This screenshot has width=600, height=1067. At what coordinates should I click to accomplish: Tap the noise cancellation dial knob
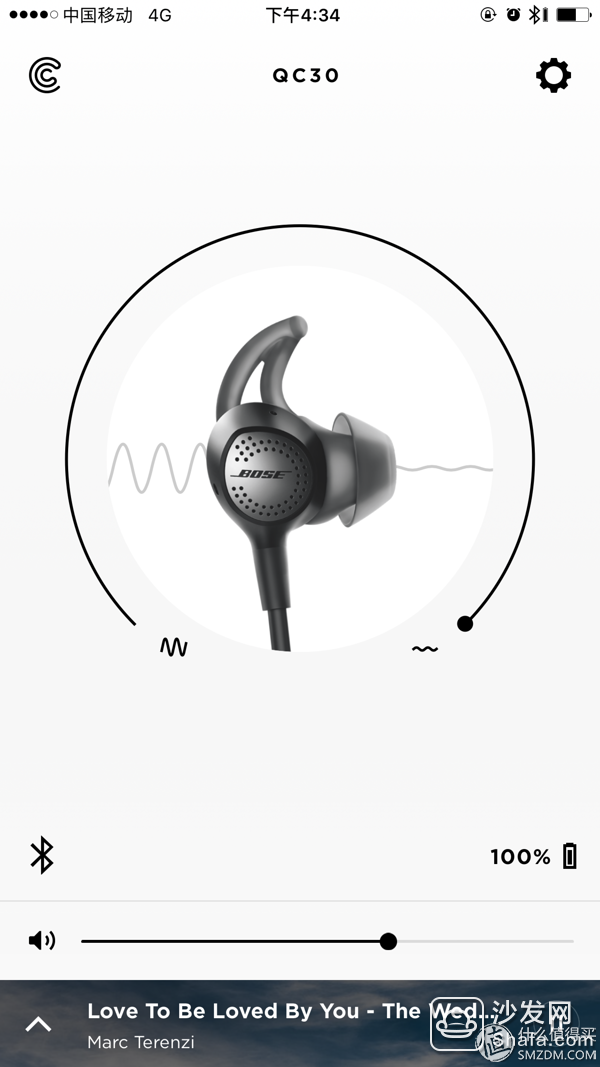pyautogui.click(x=465, y=624)
